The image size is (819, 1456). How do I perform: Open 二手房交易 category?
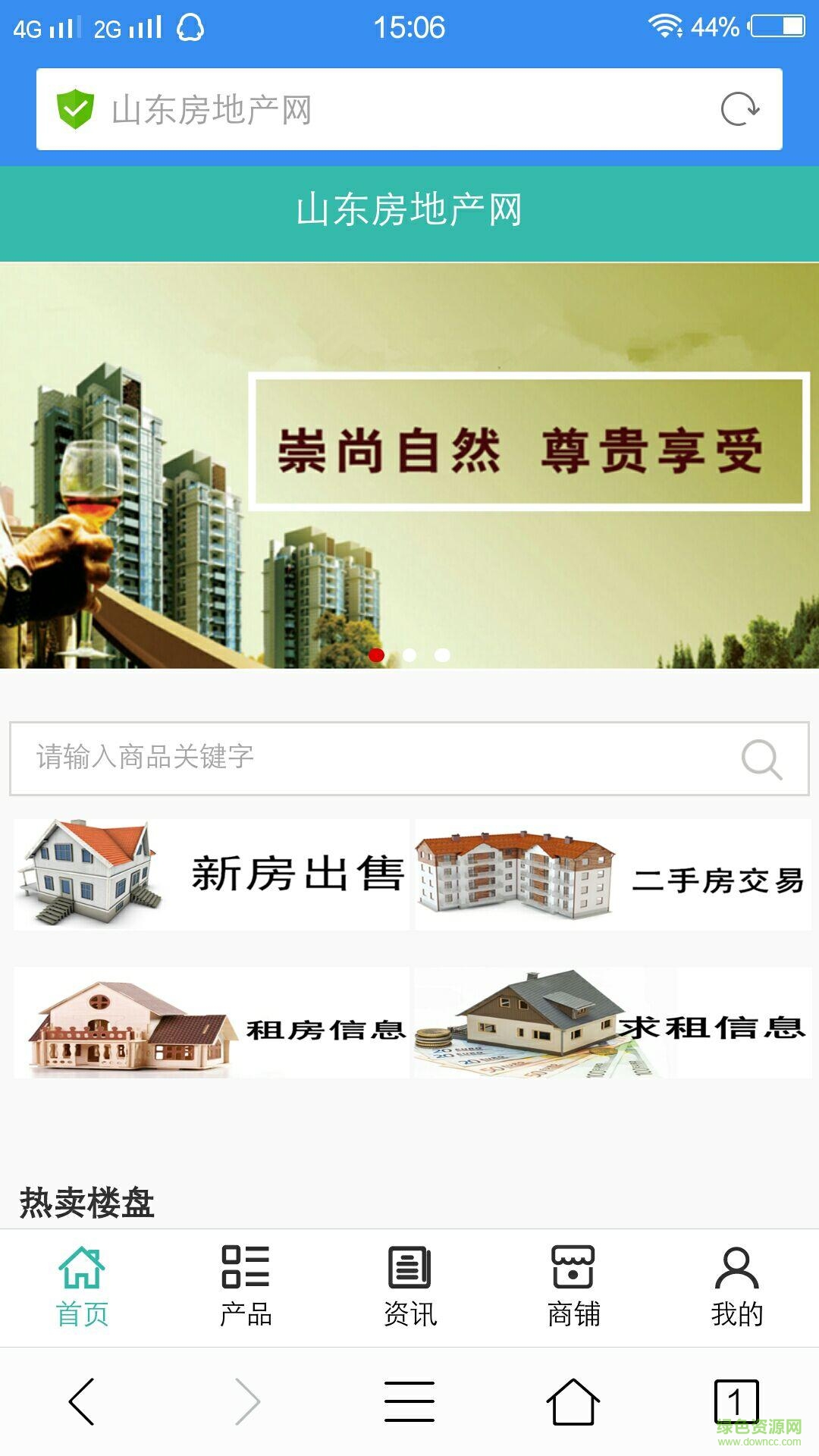click(613, 874)
